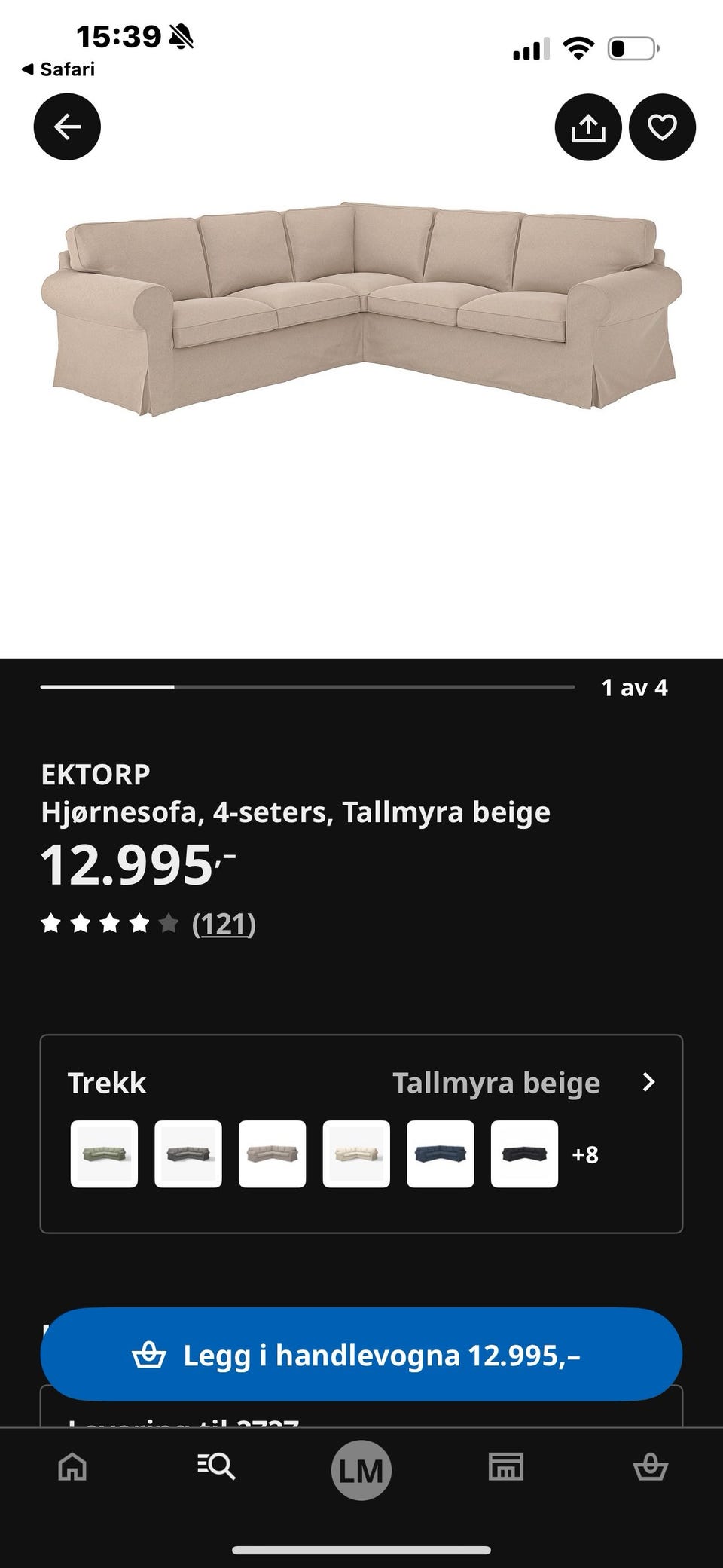This screenshot has width=723, height=1568.
Task: Open the home tab
Action: pos(72,1467)
